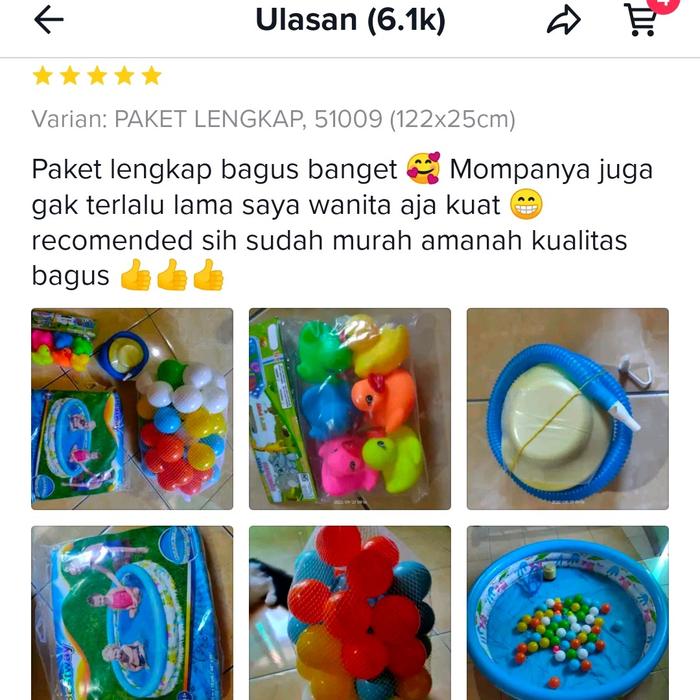700x700 pixels.
Task: View photo of rubber duck toys pack
Action: 350,408
